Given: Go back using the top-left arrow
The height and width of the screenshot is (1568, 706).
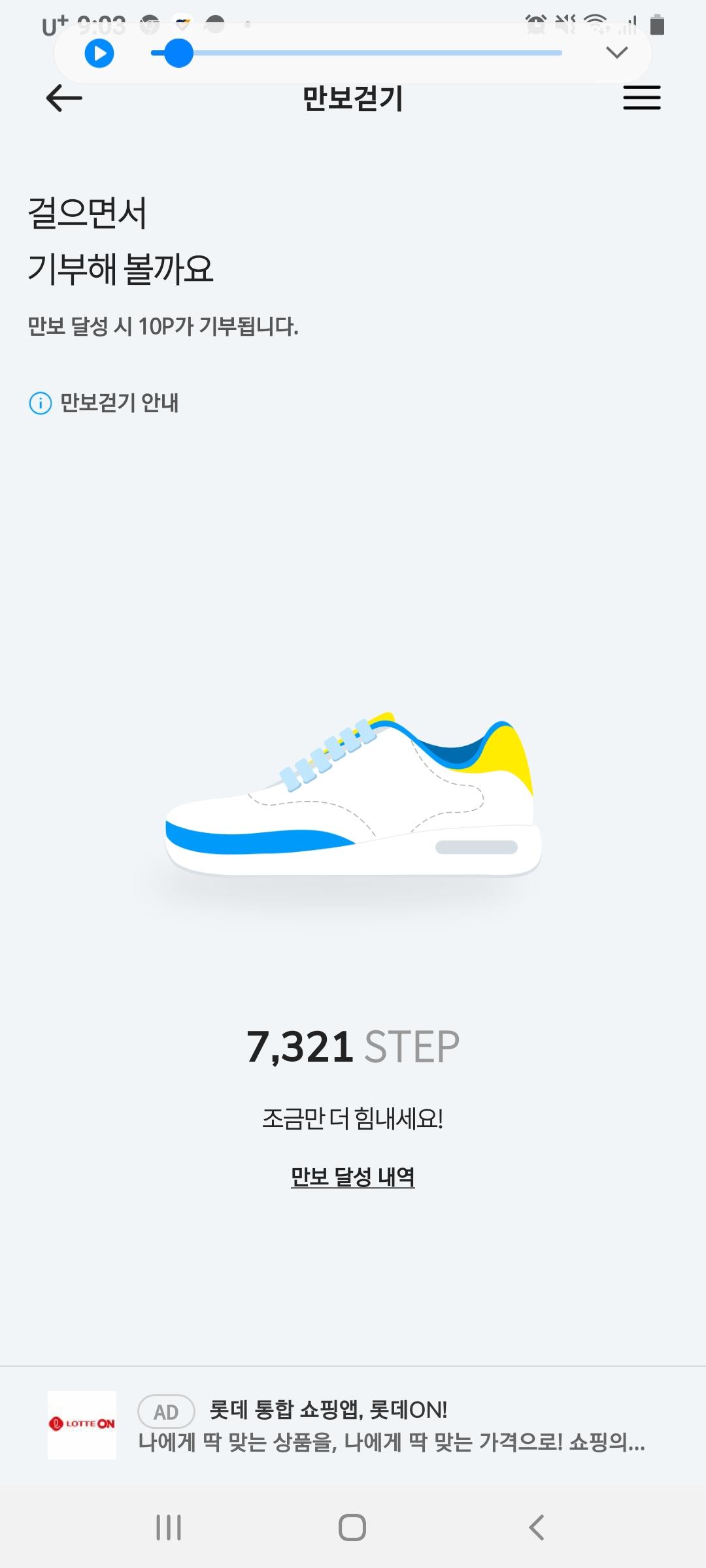Looking at the screenshot, I should click(64, 98).
